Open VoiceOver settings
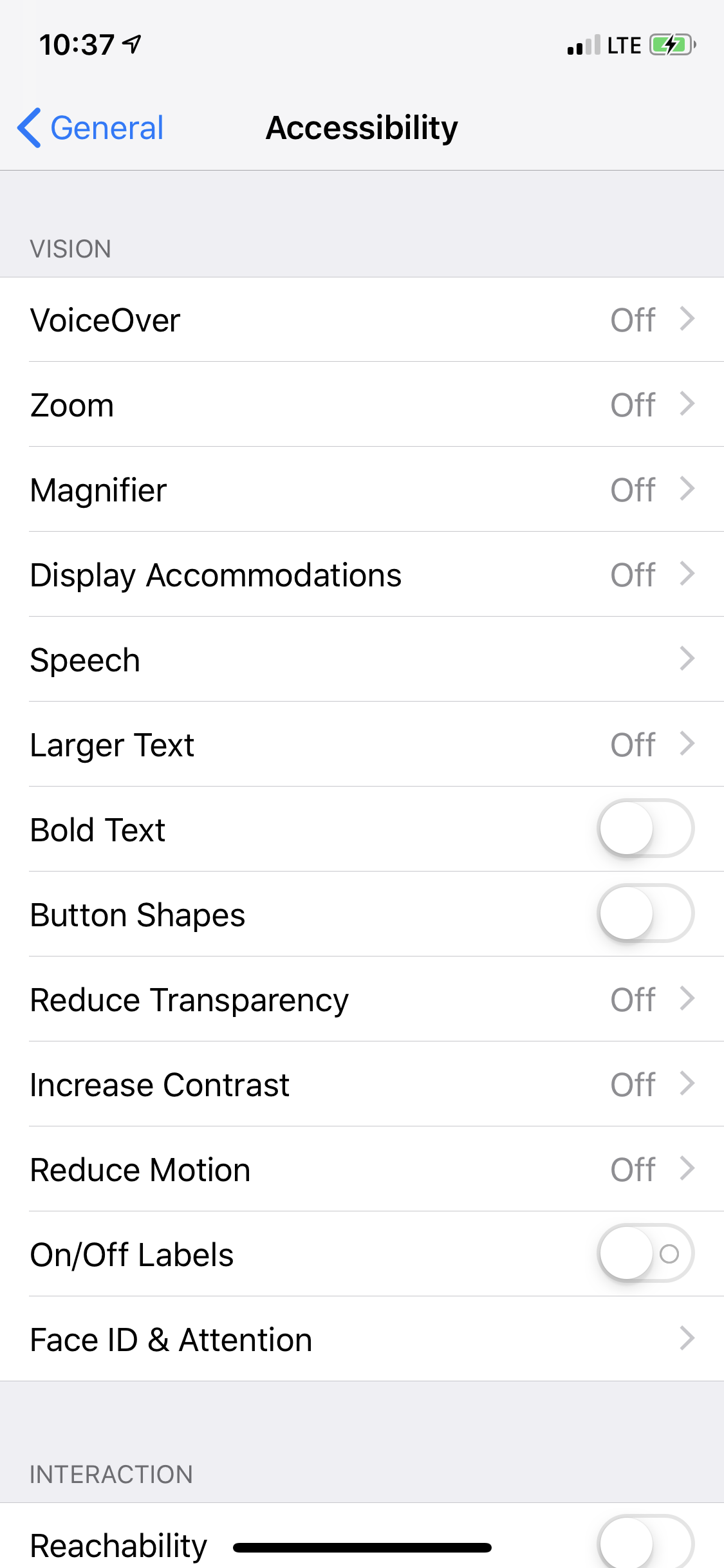The image size is (724, 1568). [x=362, y=320]
